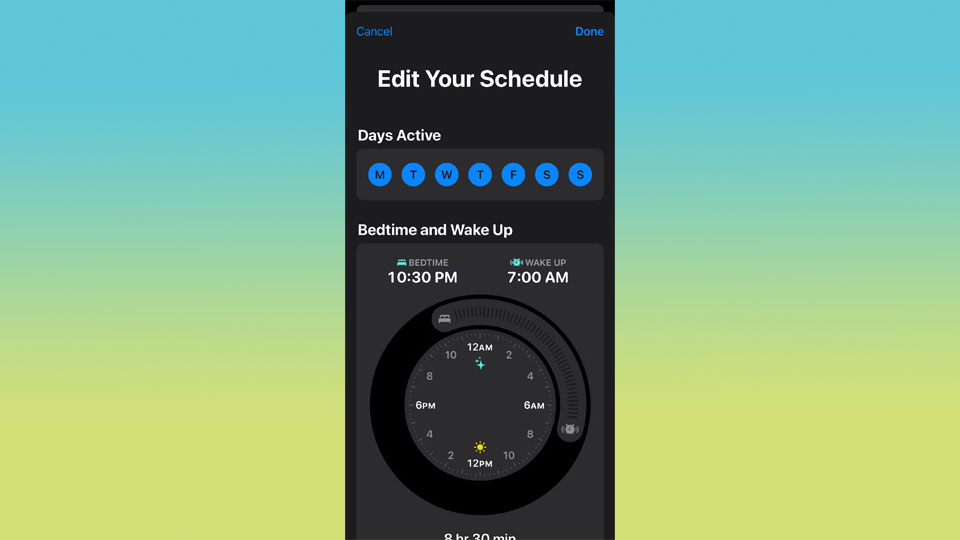The height and width of the screenshot is (540, 960).
Task: Toggle Monday in Days Active
Action: (380, 175)
